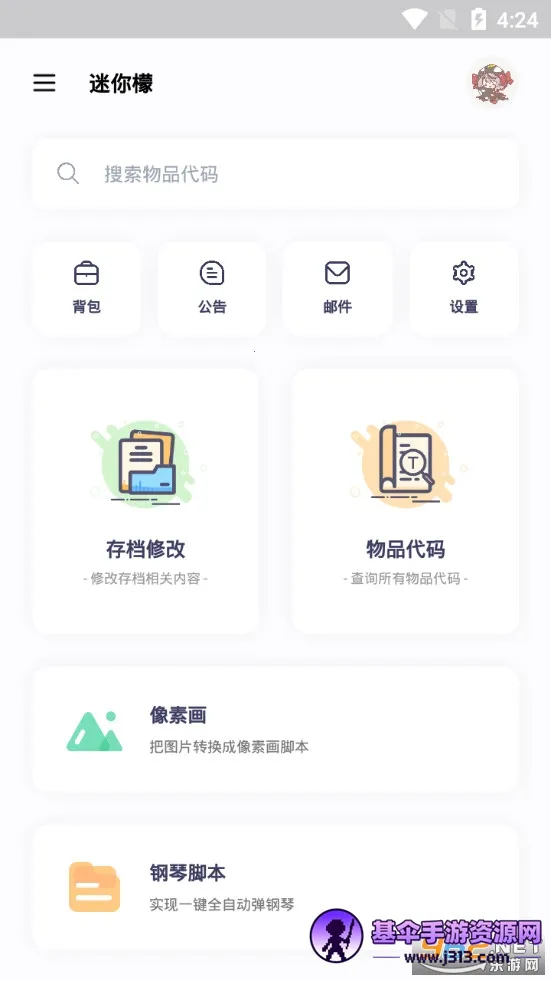Open the 存档修改 card
The width and height of the screenshot is (551, 981).
click(146, 501)
